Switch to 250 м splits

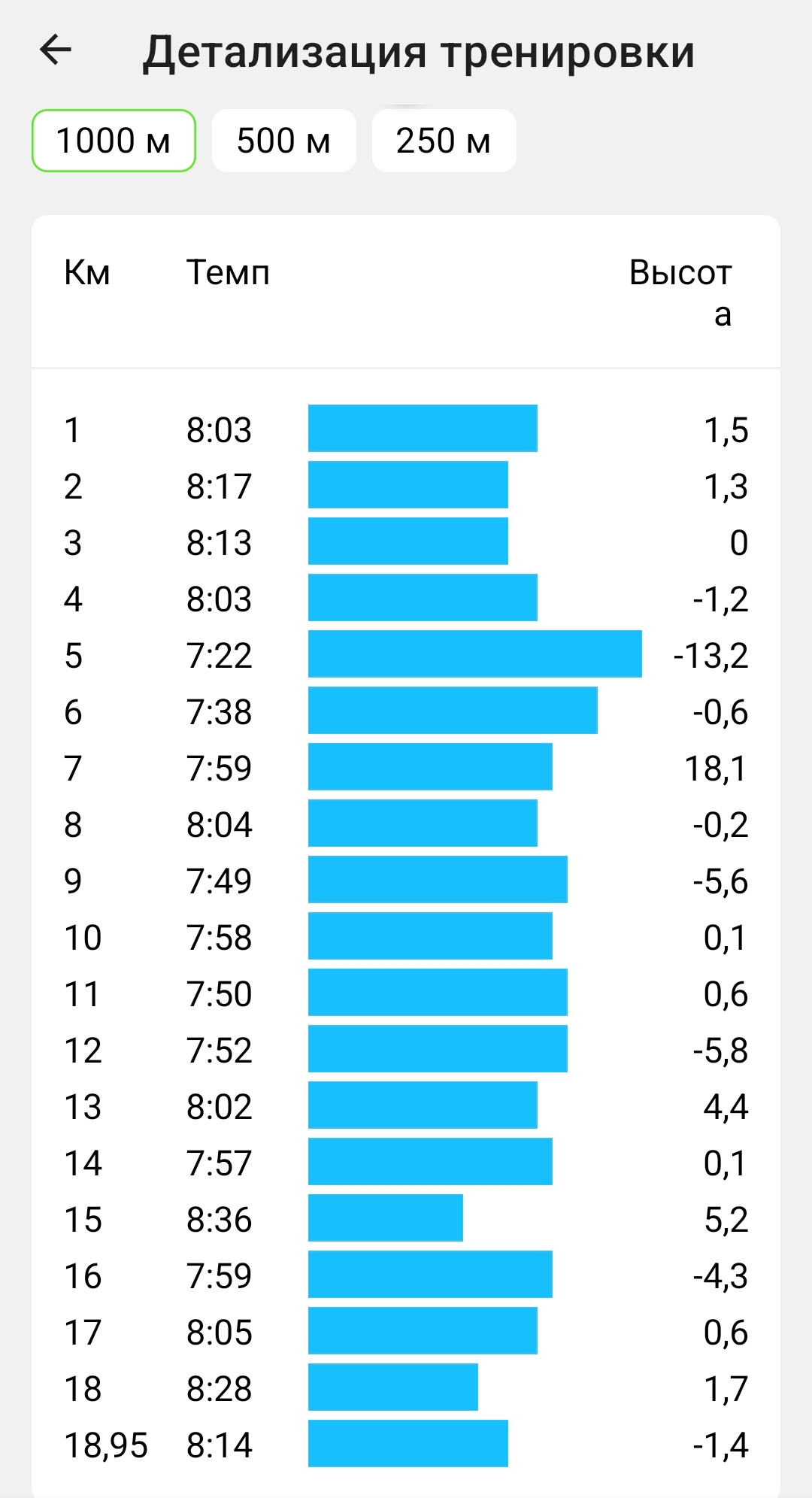coord(444,141)
